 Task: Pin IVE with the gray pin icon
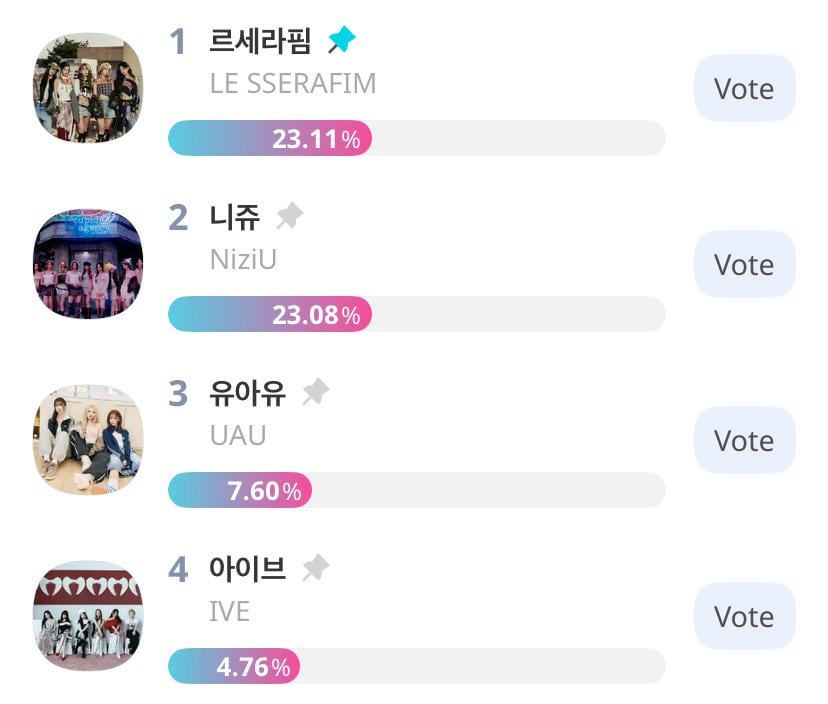316,568
